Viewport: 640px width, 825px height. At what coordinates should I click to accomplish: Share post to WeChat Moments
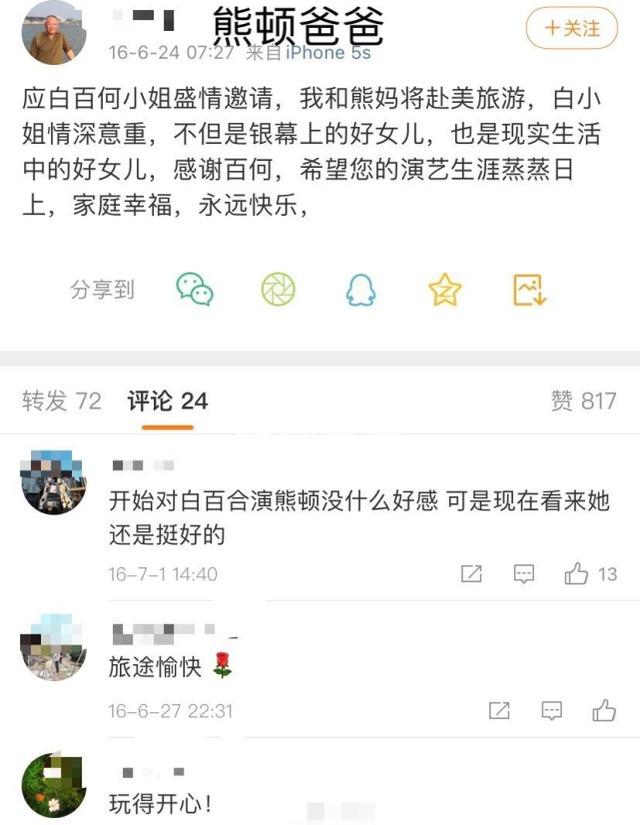point(278,289)
